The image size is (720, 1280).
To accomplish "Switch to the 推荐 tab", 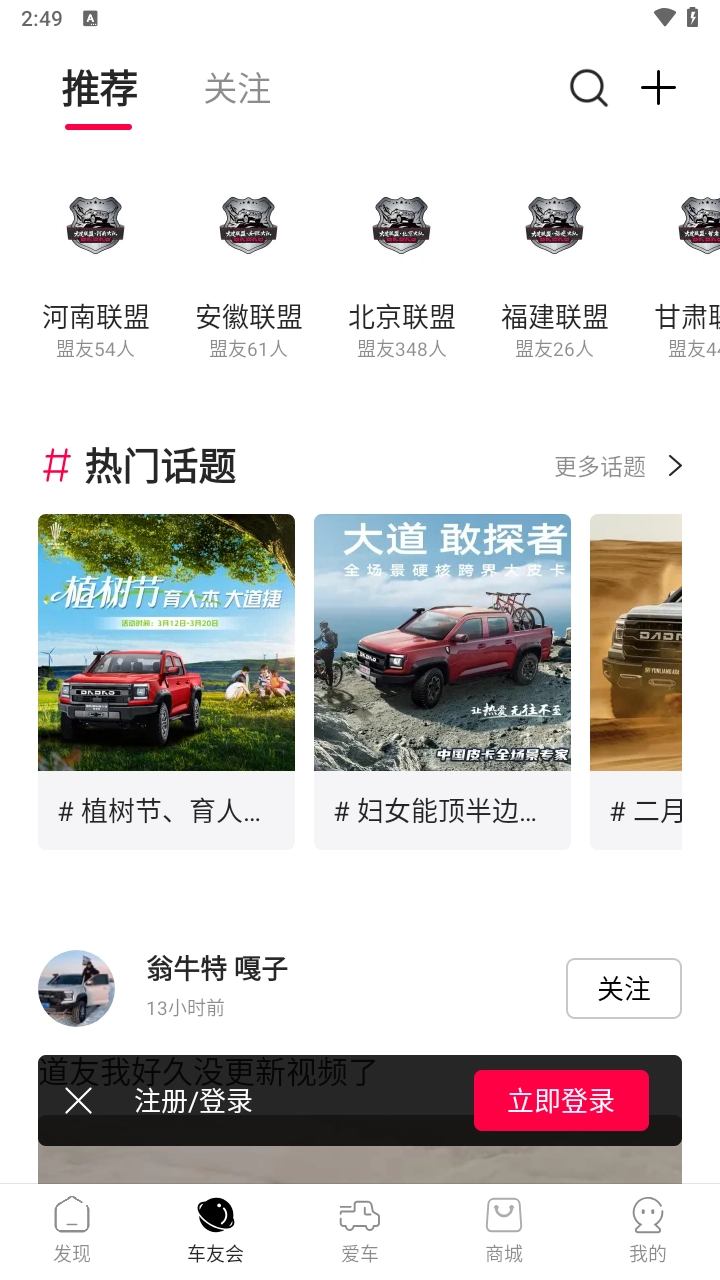I will click(98, 90).
